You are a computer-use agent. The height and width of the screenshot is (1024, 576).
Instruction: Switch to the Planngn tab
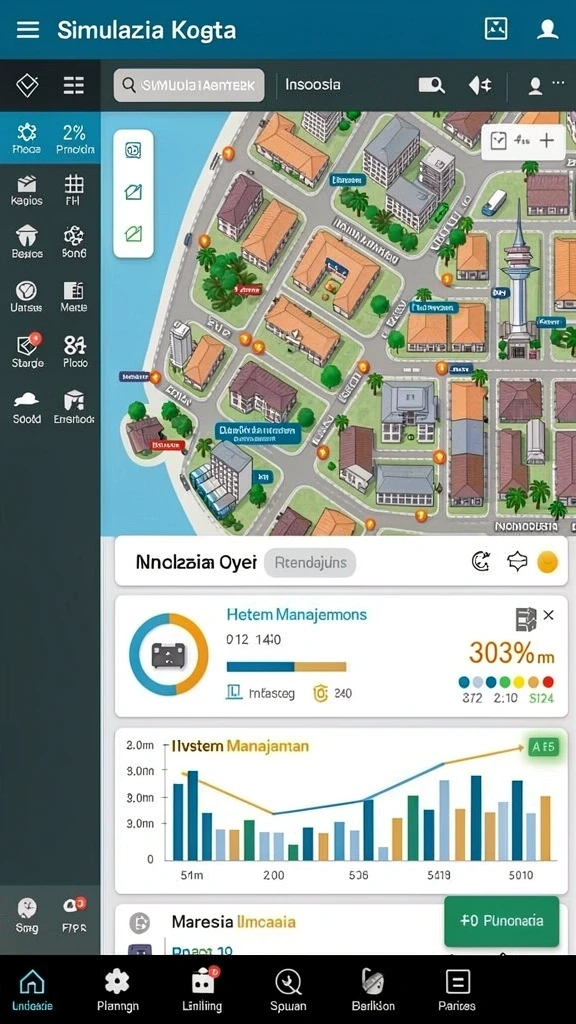(118, 989)
